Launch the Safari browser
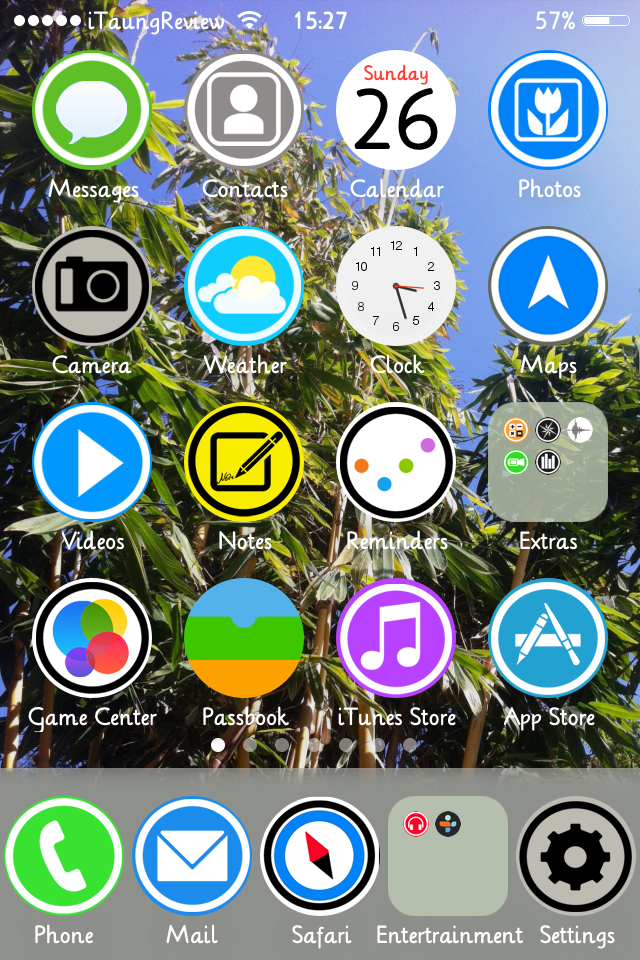Screen dimensions: 640x960 320,856
